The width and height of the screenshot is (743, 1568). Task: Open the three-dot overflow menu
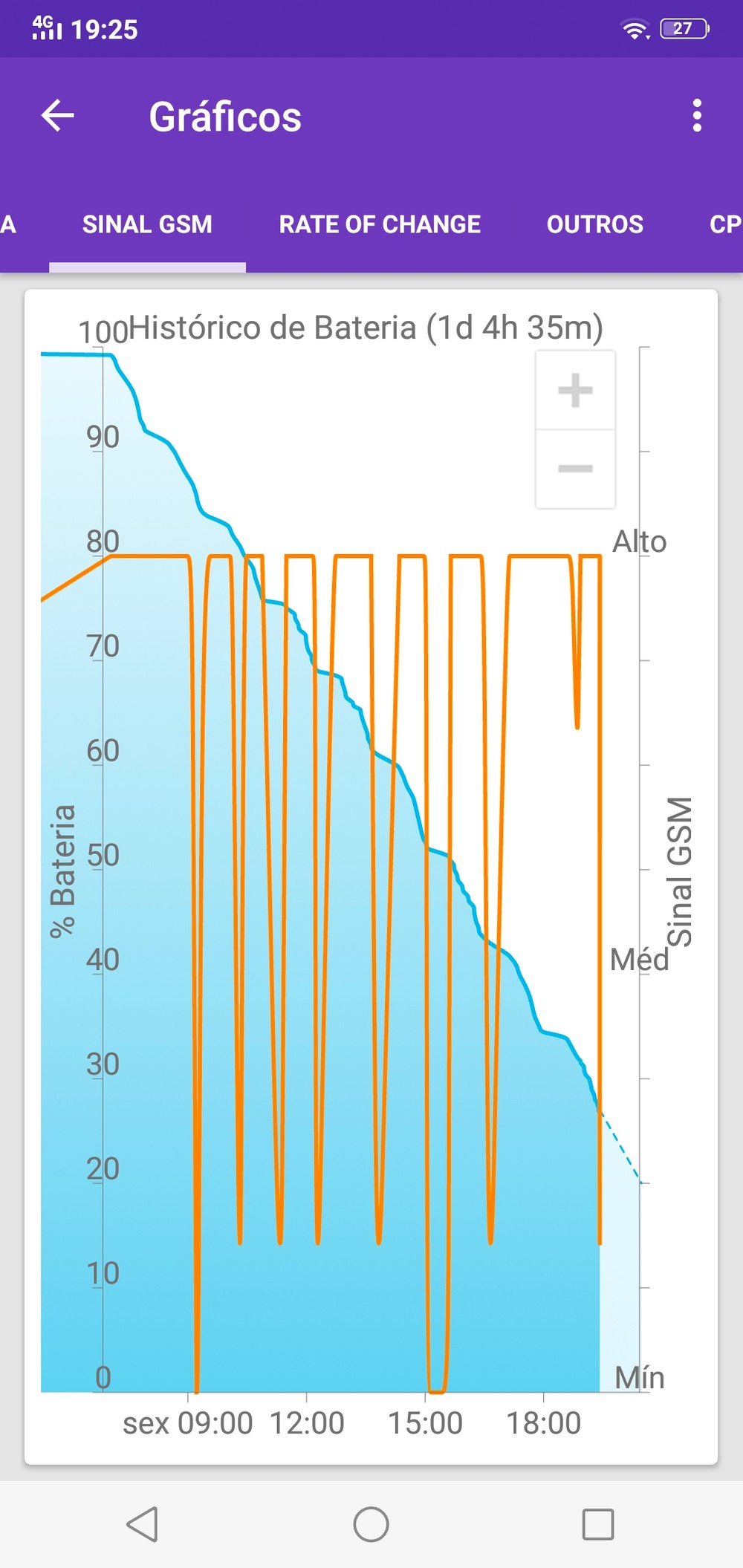tap(696, 116)
